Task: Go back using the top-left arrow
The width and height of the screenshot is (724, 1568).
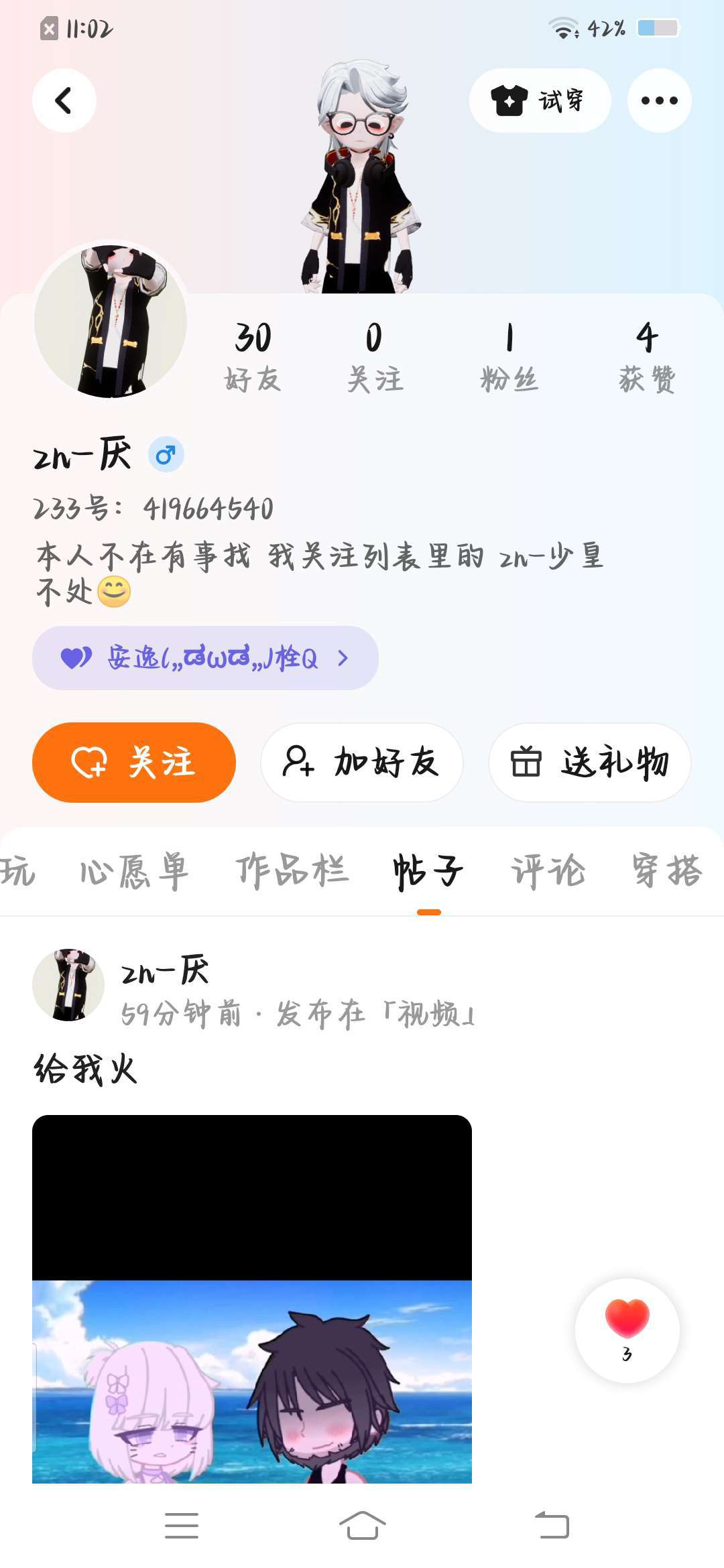Action: (64, 101)
